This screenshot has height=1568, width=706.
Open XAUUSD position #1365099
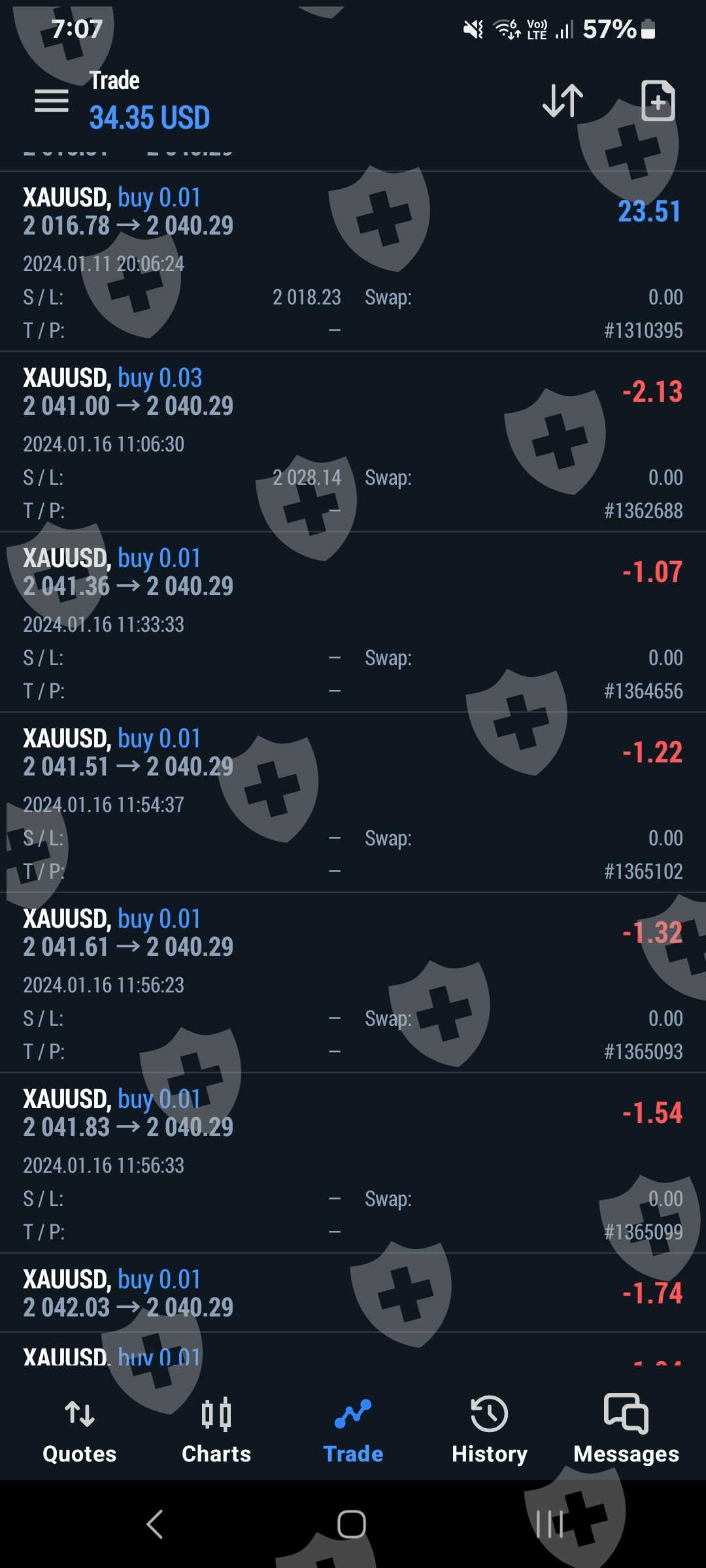click(x=353, y=1163)
